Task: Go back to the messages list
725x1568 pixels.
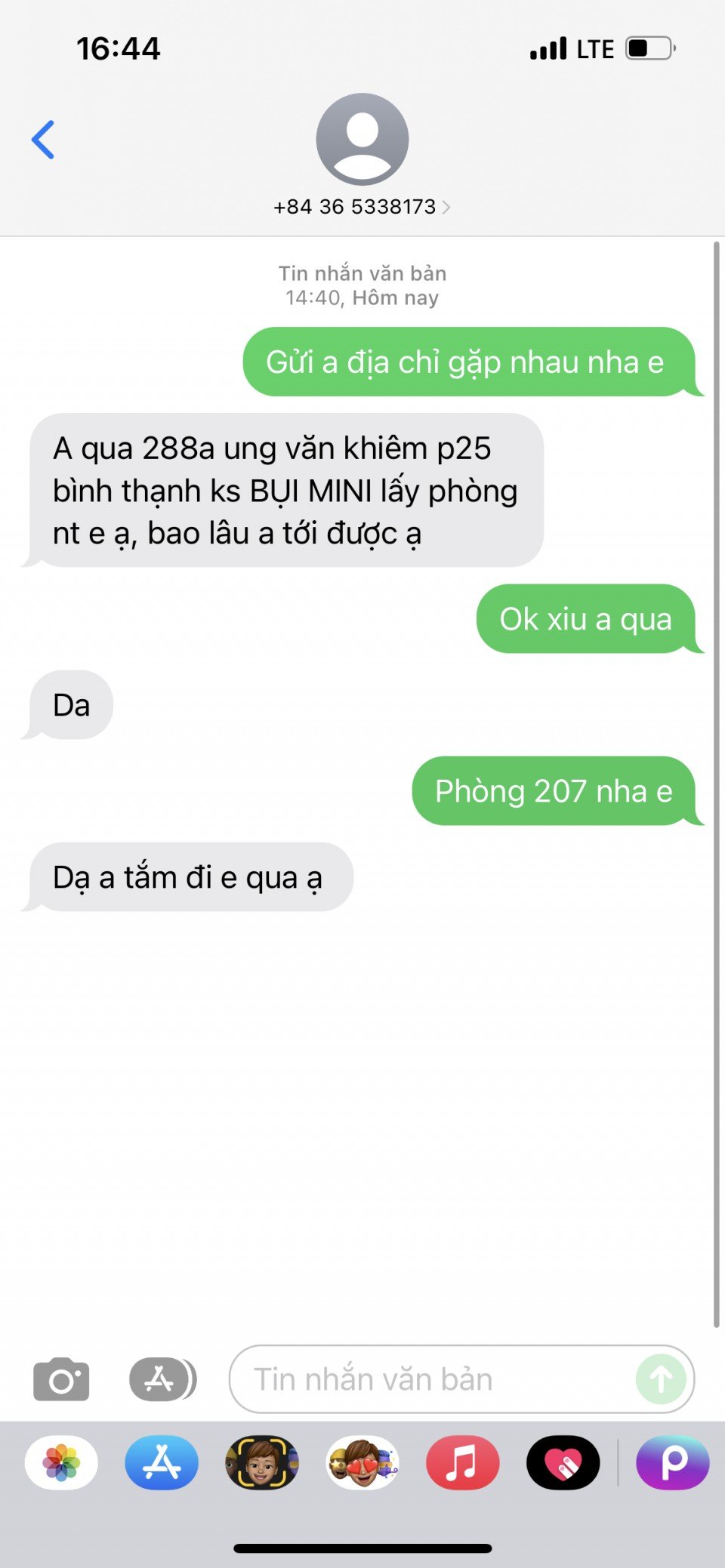Action: tap(43, 140)
